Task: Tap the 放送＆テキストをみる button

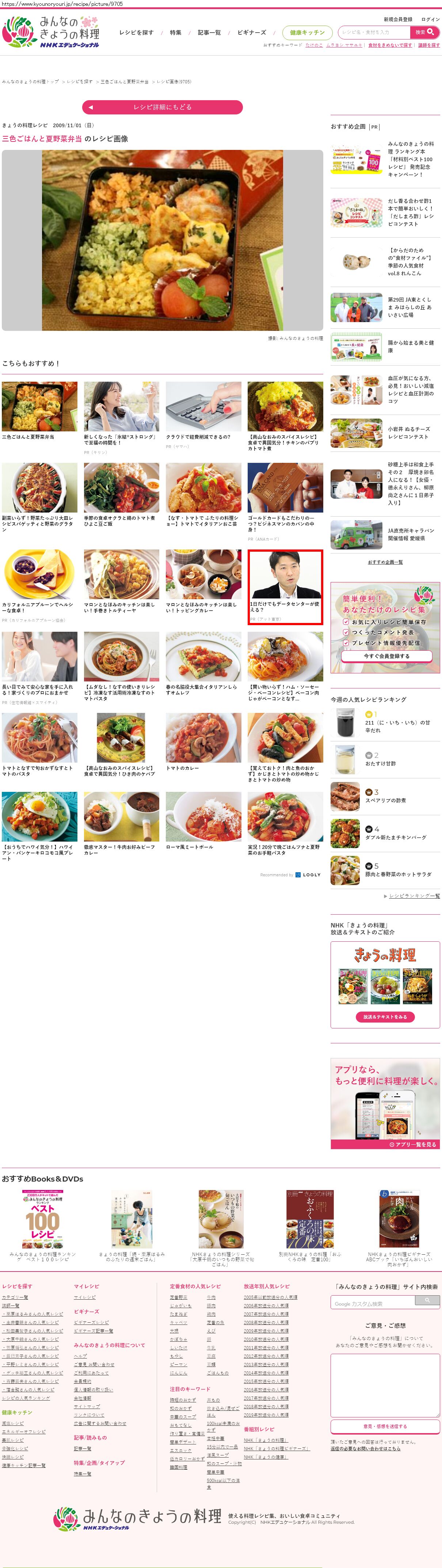Action: pos(385,1017)
